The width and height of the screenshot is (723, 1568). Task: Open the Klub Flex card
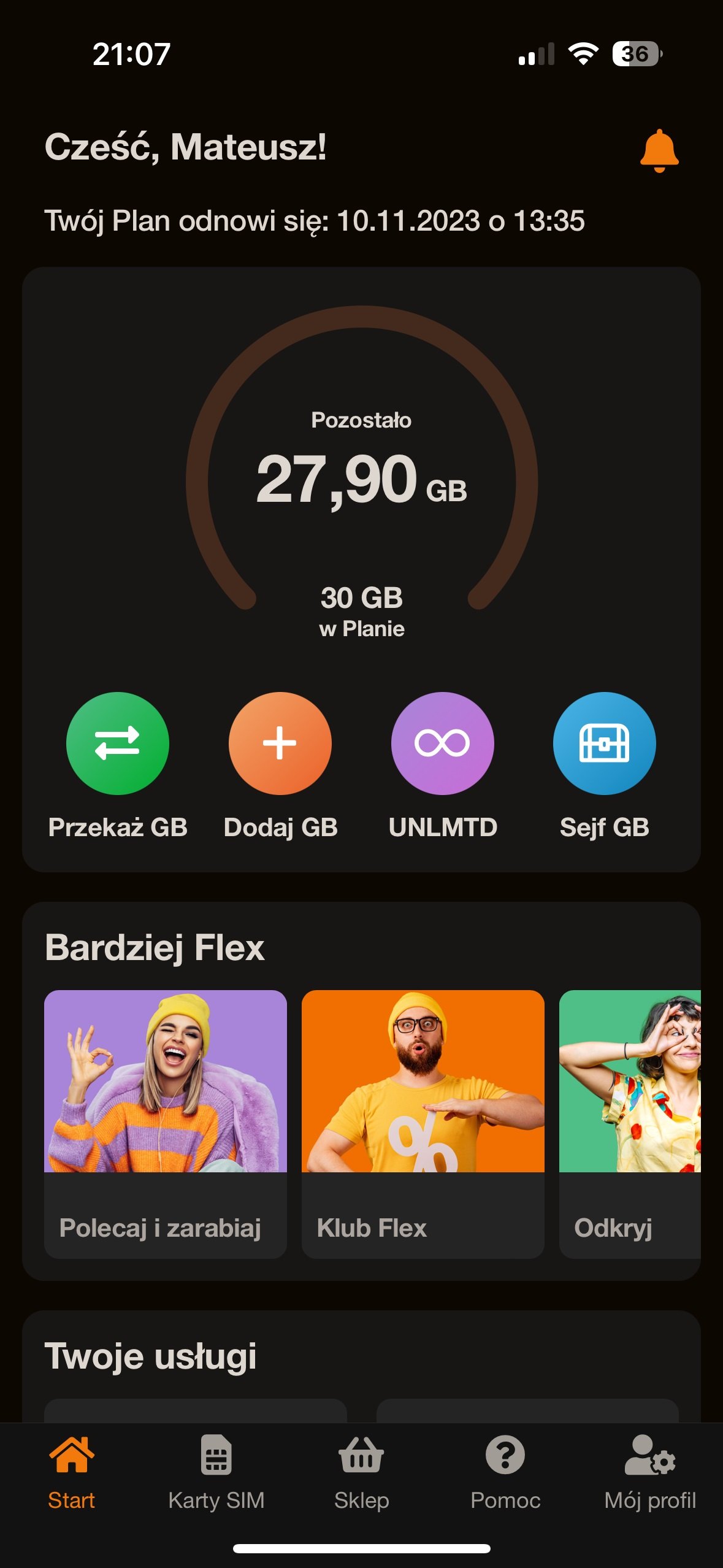click(423, 1124)
